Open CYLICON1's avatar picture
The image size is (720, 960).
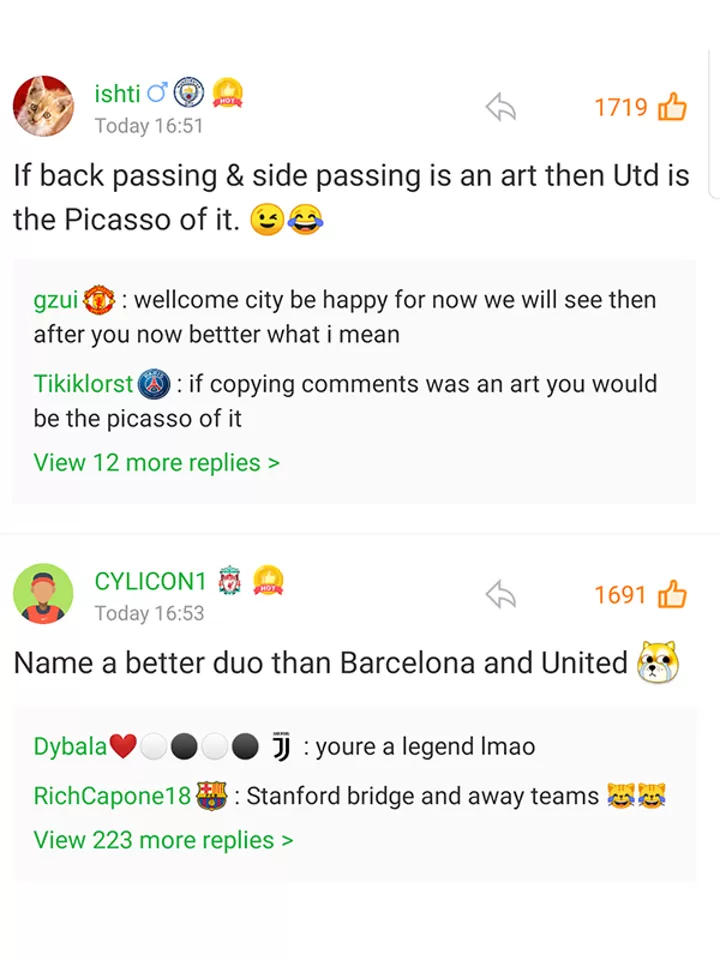click(42, 590)
